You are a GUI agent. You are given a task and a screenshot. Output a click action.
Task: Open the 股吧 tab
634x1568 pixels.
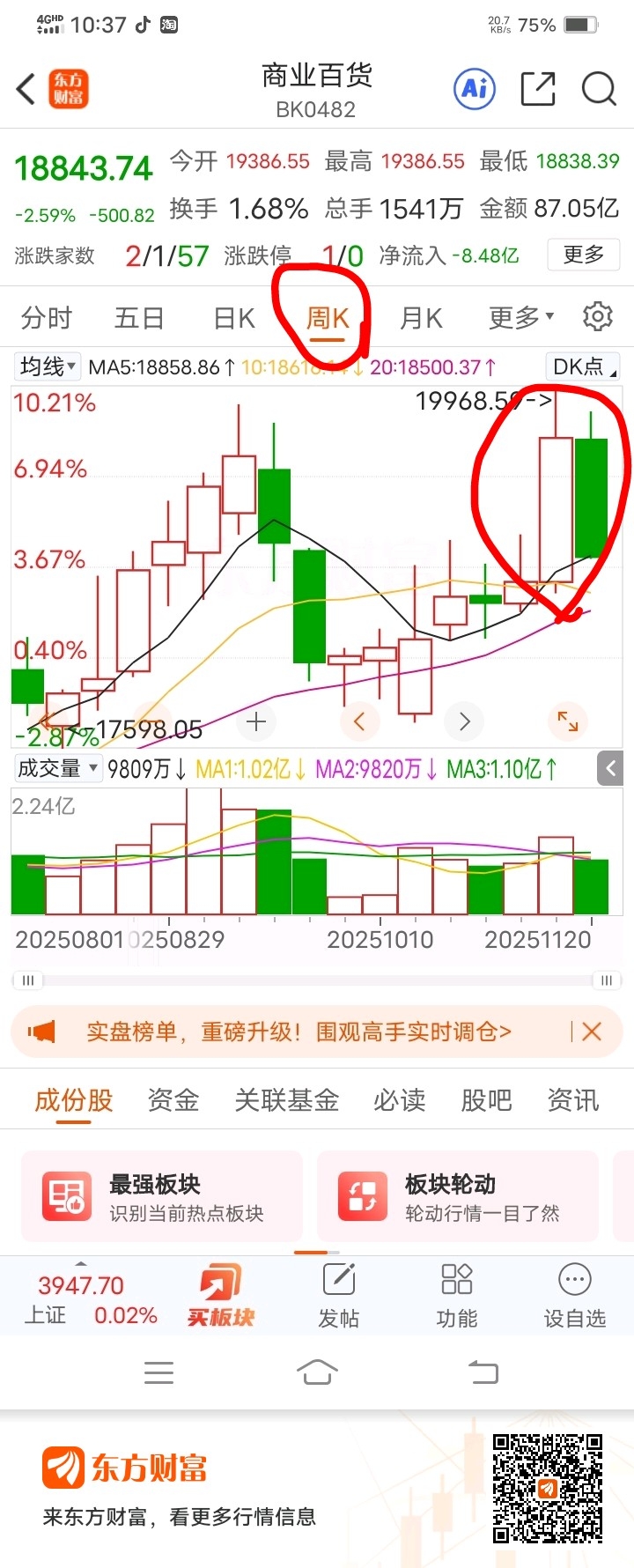(486, 1099)
